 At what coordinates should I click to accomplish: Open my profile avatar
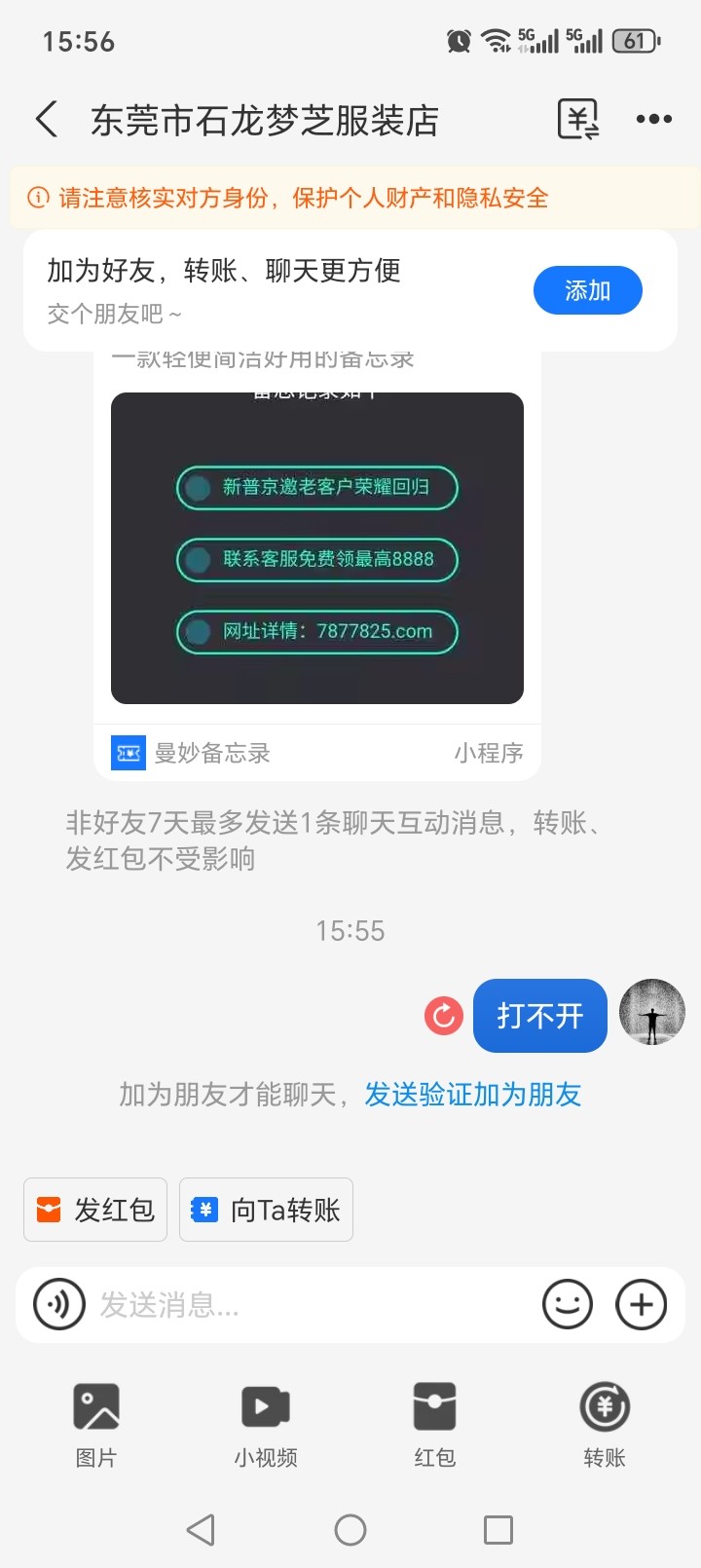click(x=652, y=1013)
